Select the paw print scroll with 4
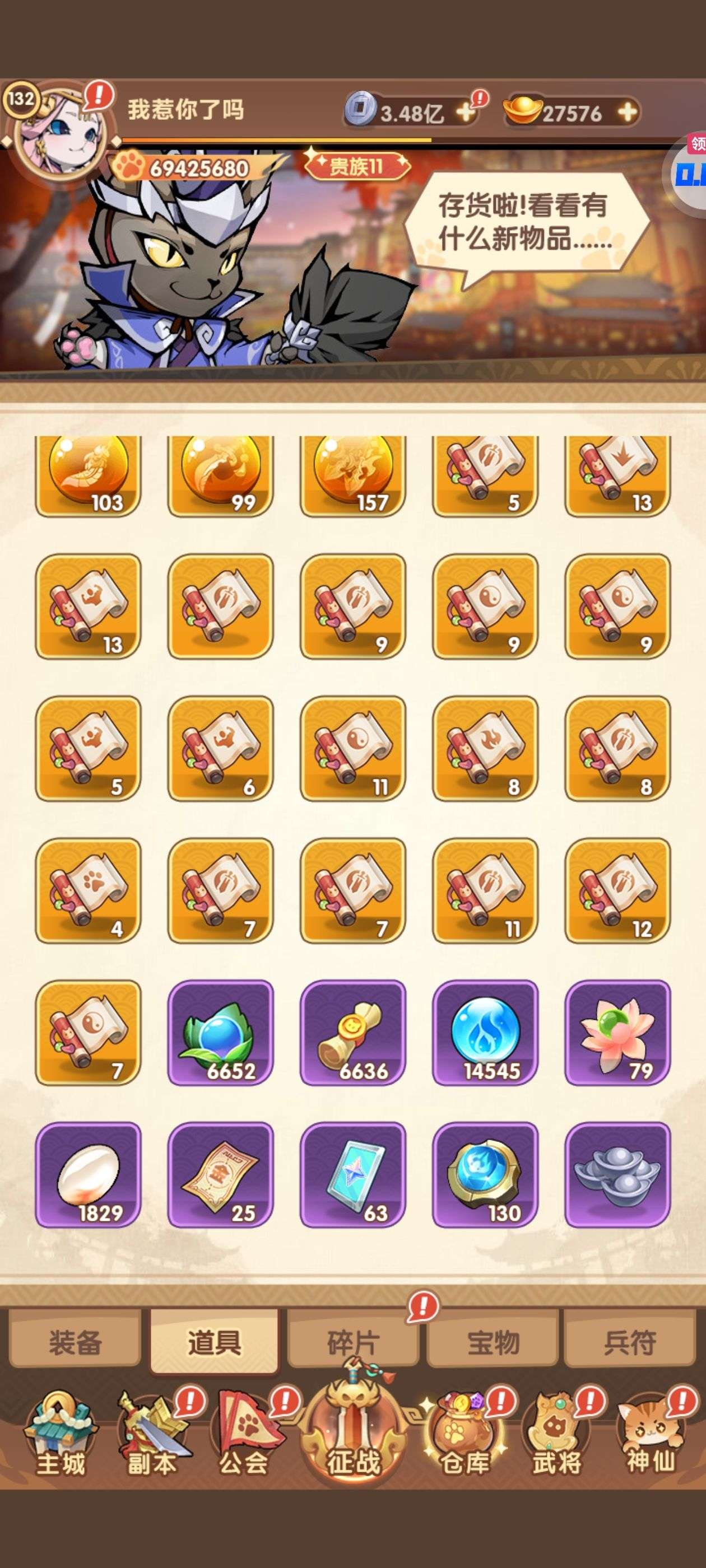Image resolution: width=706 pixels, height=1568 pixels. (x=89, y=890)
